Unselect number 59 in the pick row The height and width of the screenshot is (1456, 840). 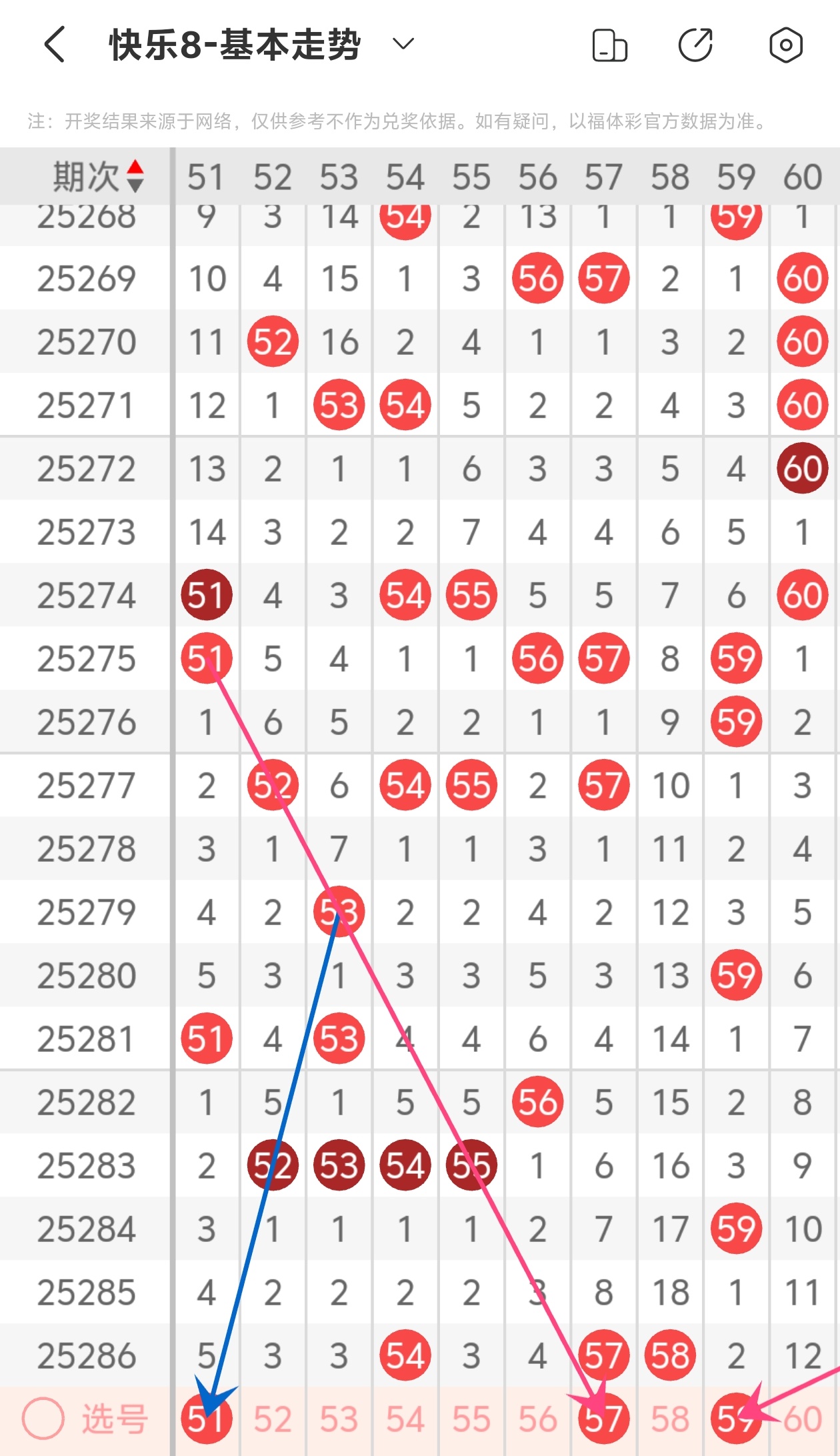click(736, 1418)
